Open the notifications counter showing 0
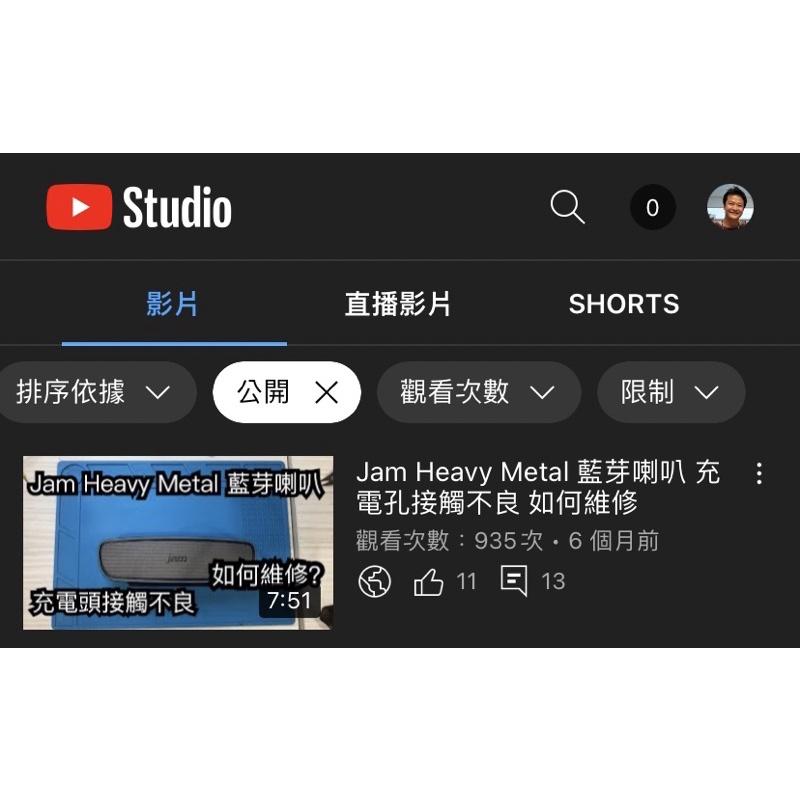The height and width of the screenshot is (800, 800). (x=652, y=208)
